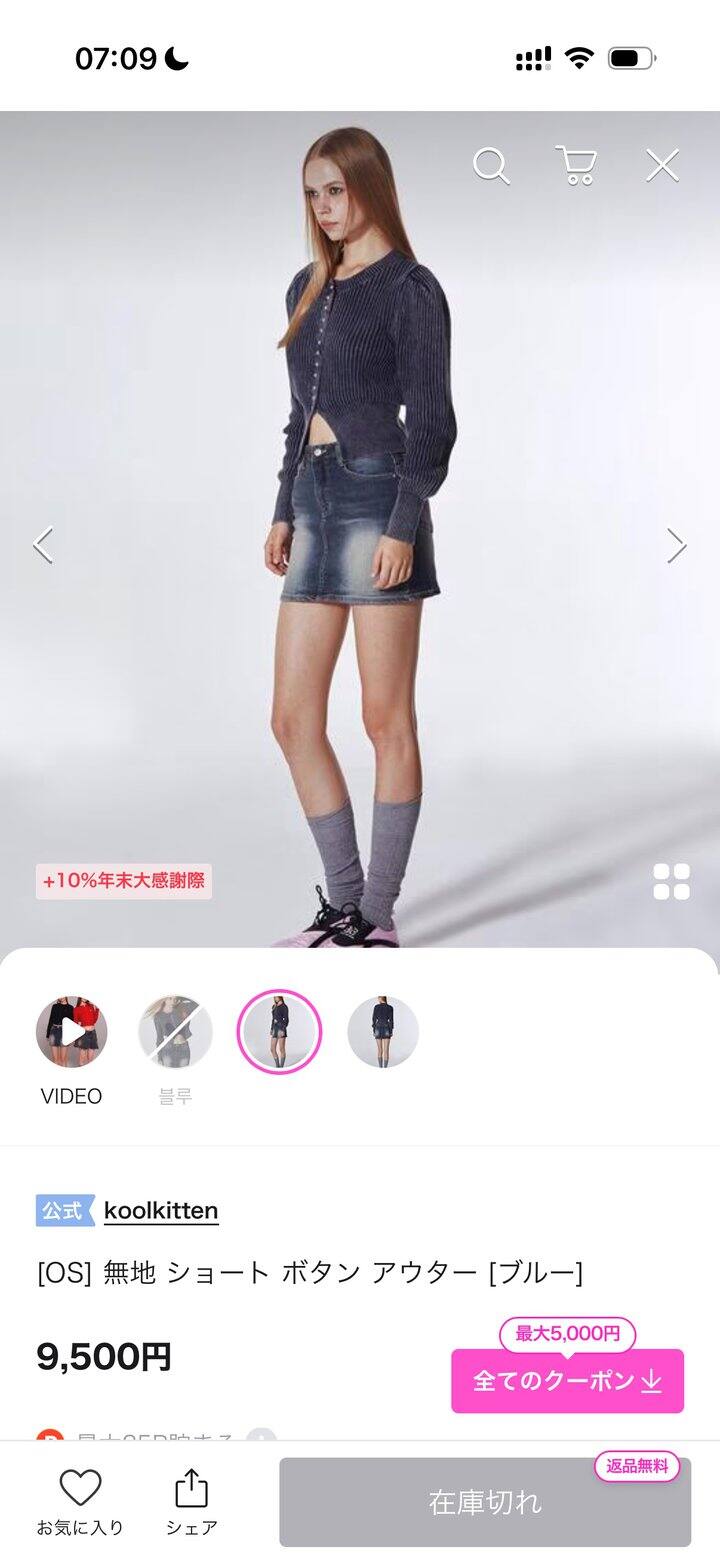Open the photo grid view

coord(671,881)
